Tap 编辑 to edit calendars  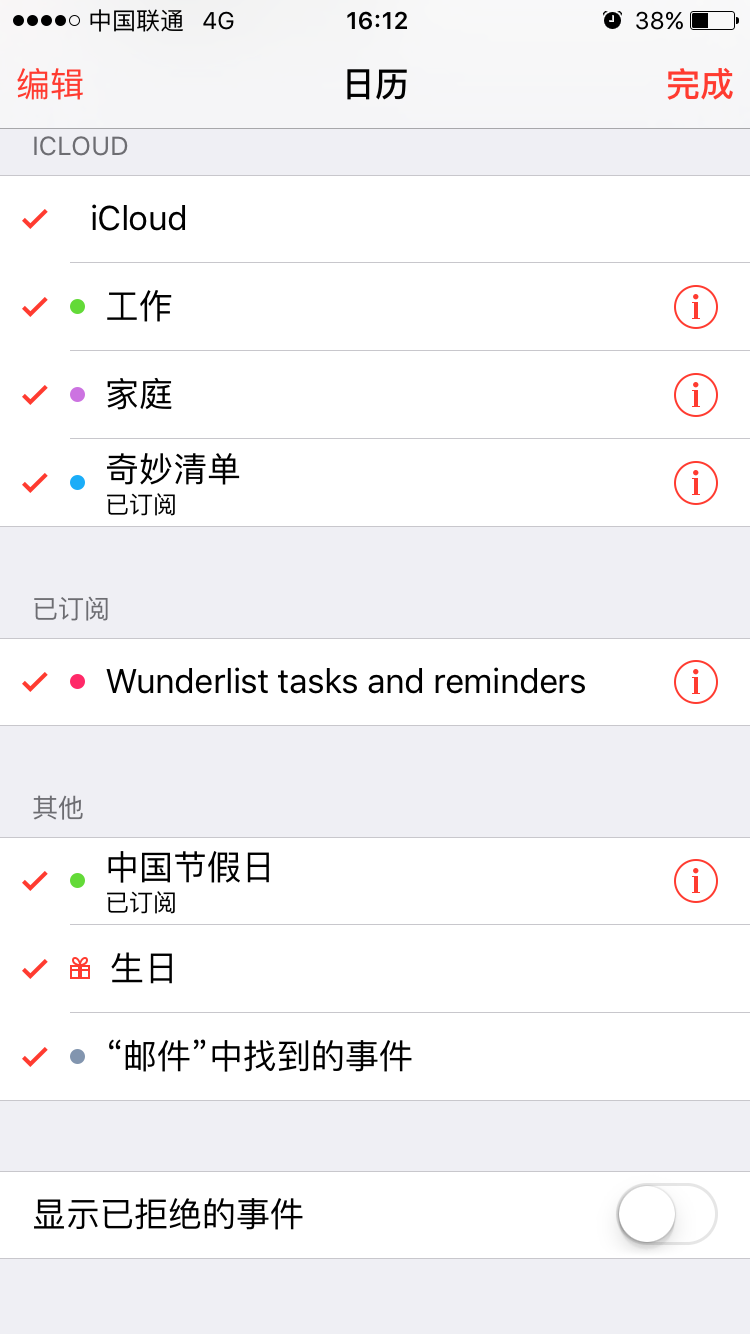[x=50, y=85]
